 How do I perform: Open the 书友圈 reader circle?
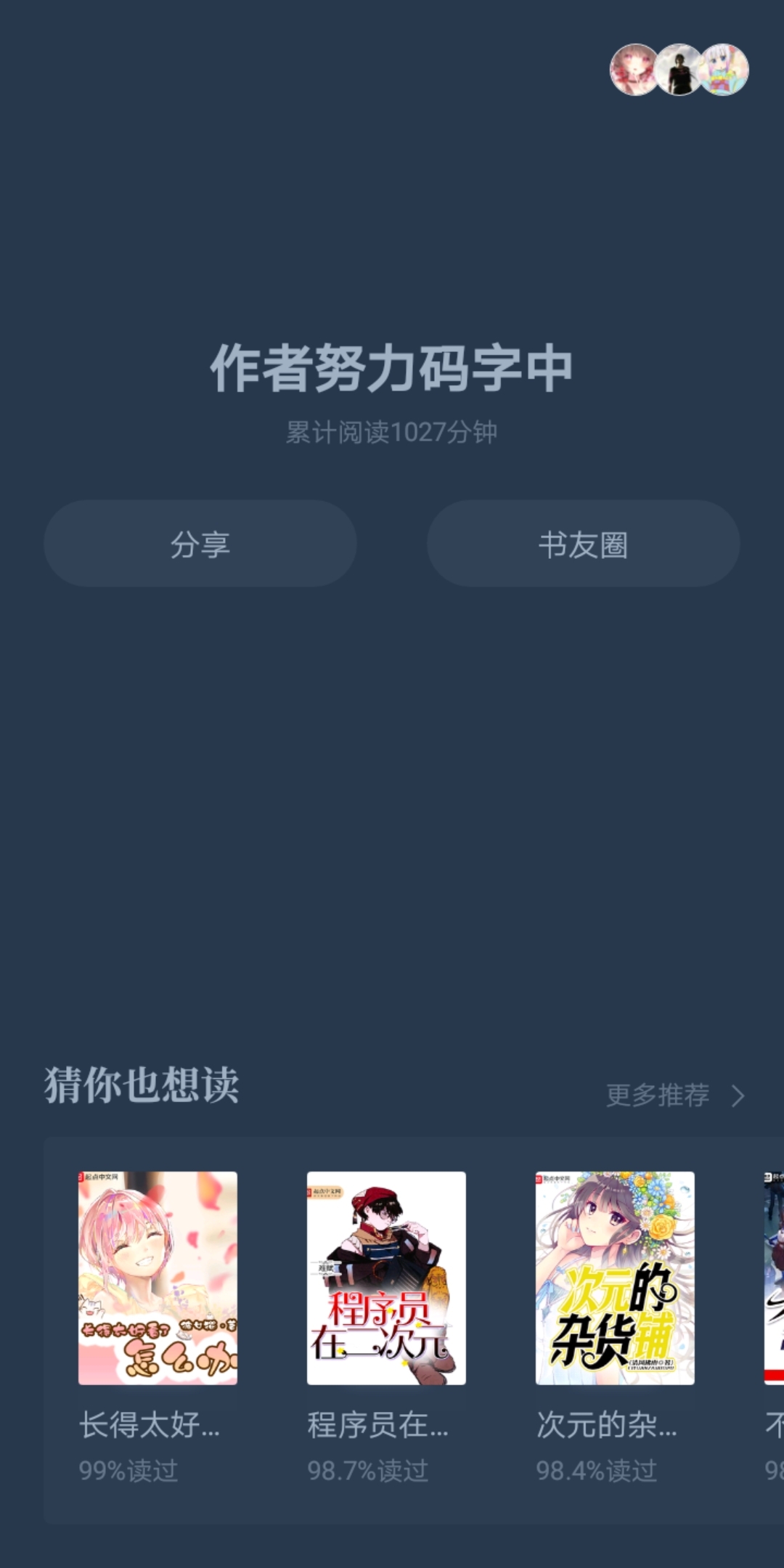pos(583,544)
